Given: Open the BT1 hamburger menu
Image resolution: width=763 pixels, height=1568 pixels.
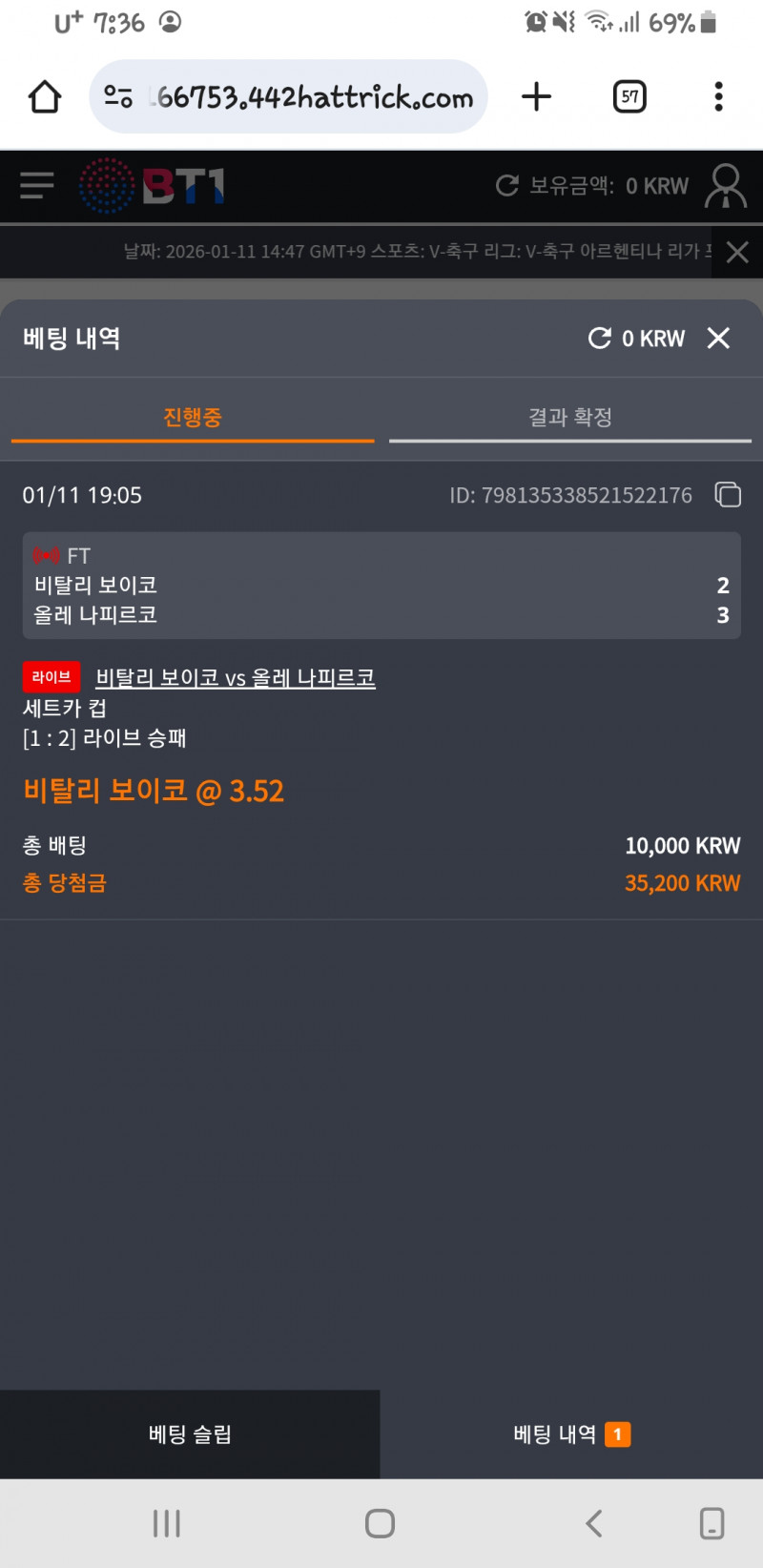Looking at the screenshot, I should (x=37, y=185).
